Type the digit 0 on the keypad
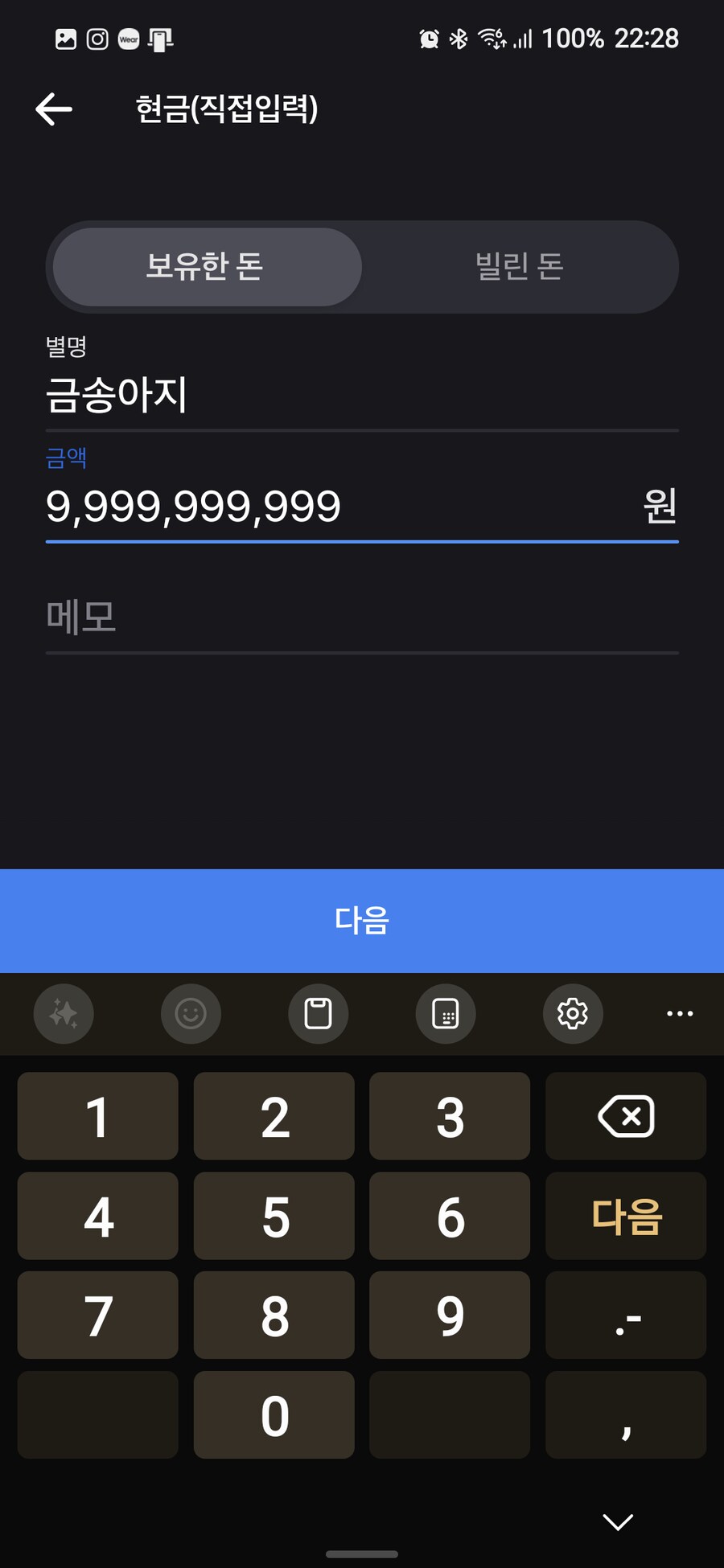The width and height of the screenshot is (724, 1568). point(274,1415)
